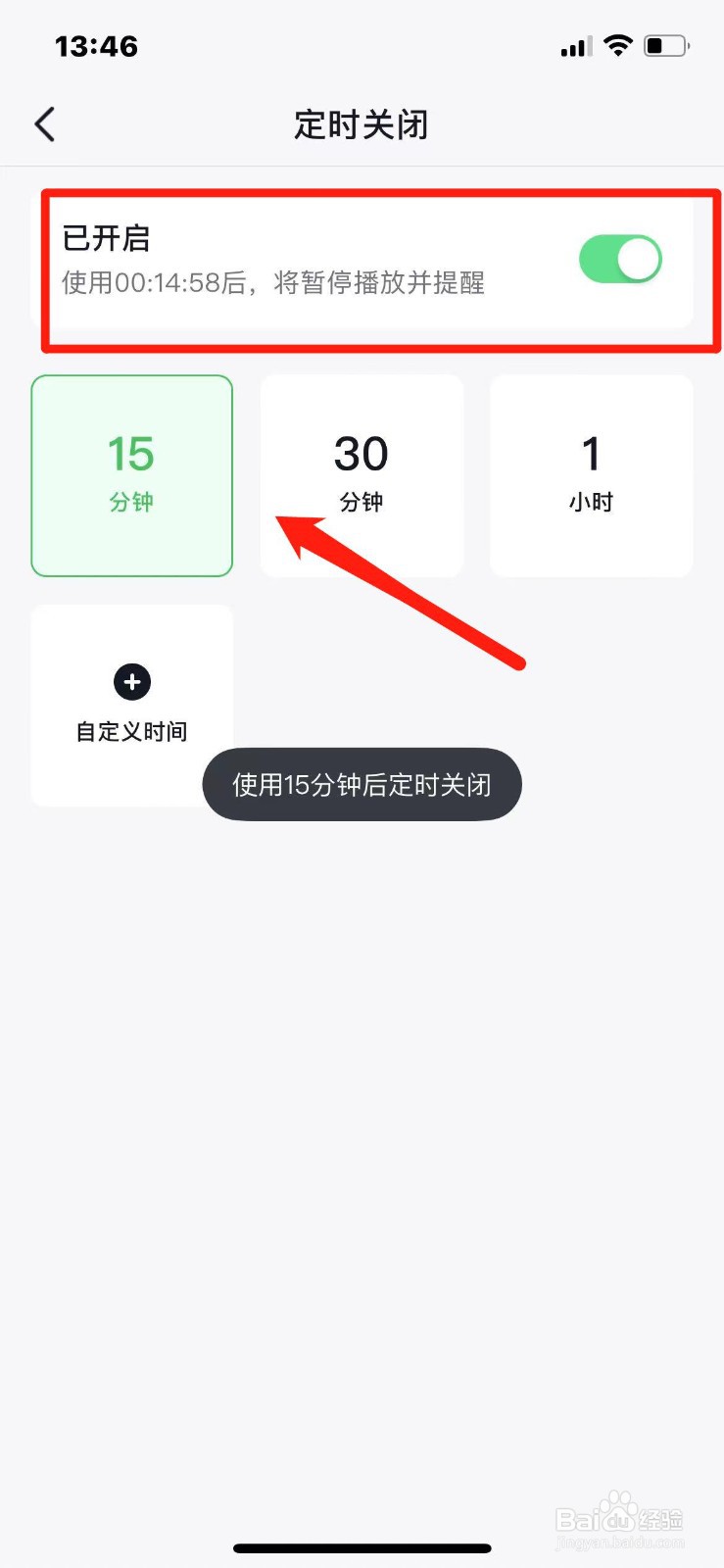Tap the green checkmark area of 15分钟 card
The image size is (724, 1568).
(x=131, y=475)
